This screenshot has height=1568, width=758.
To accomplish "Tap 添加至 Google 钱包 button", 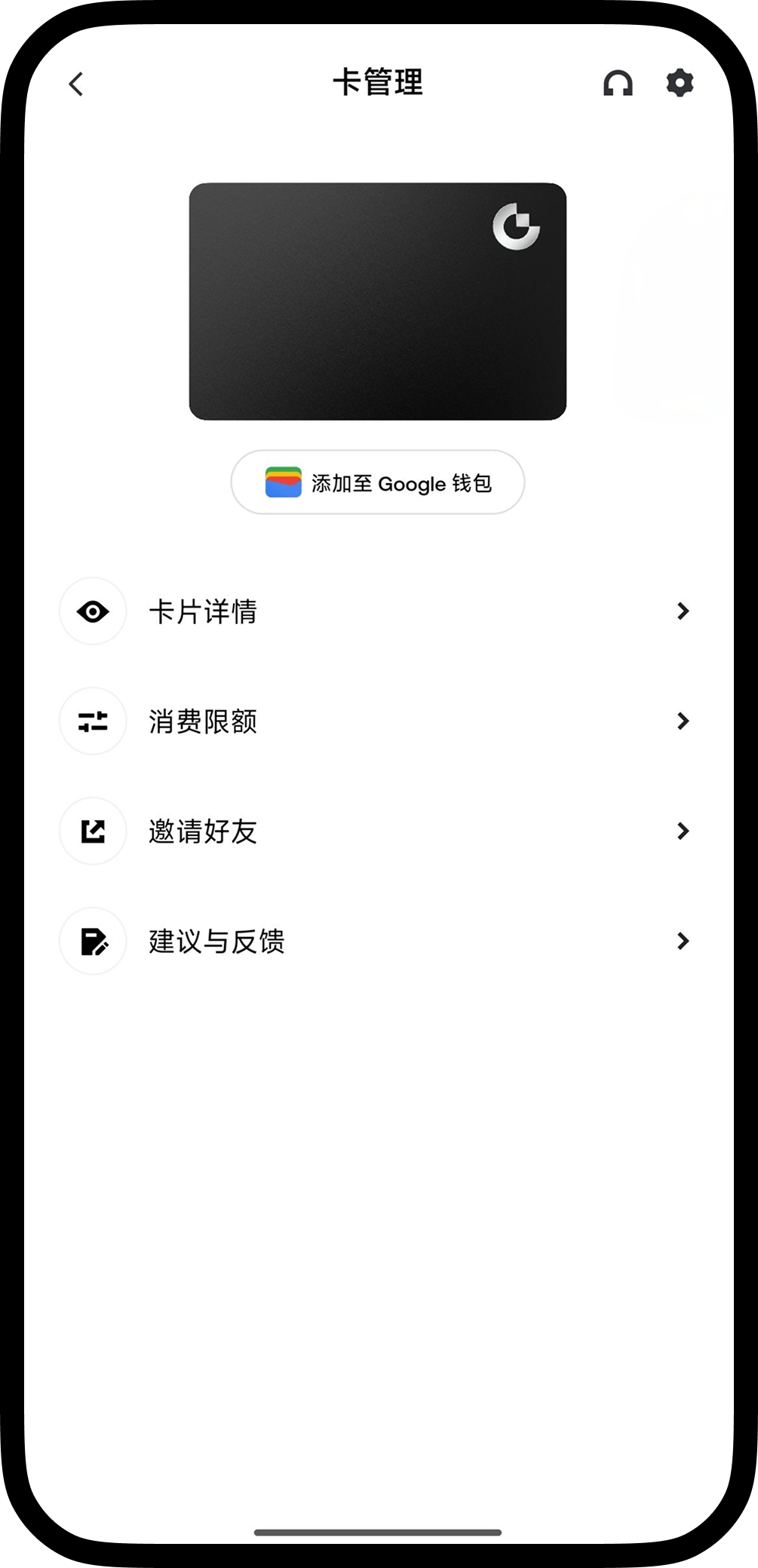I will pos(378,482).
